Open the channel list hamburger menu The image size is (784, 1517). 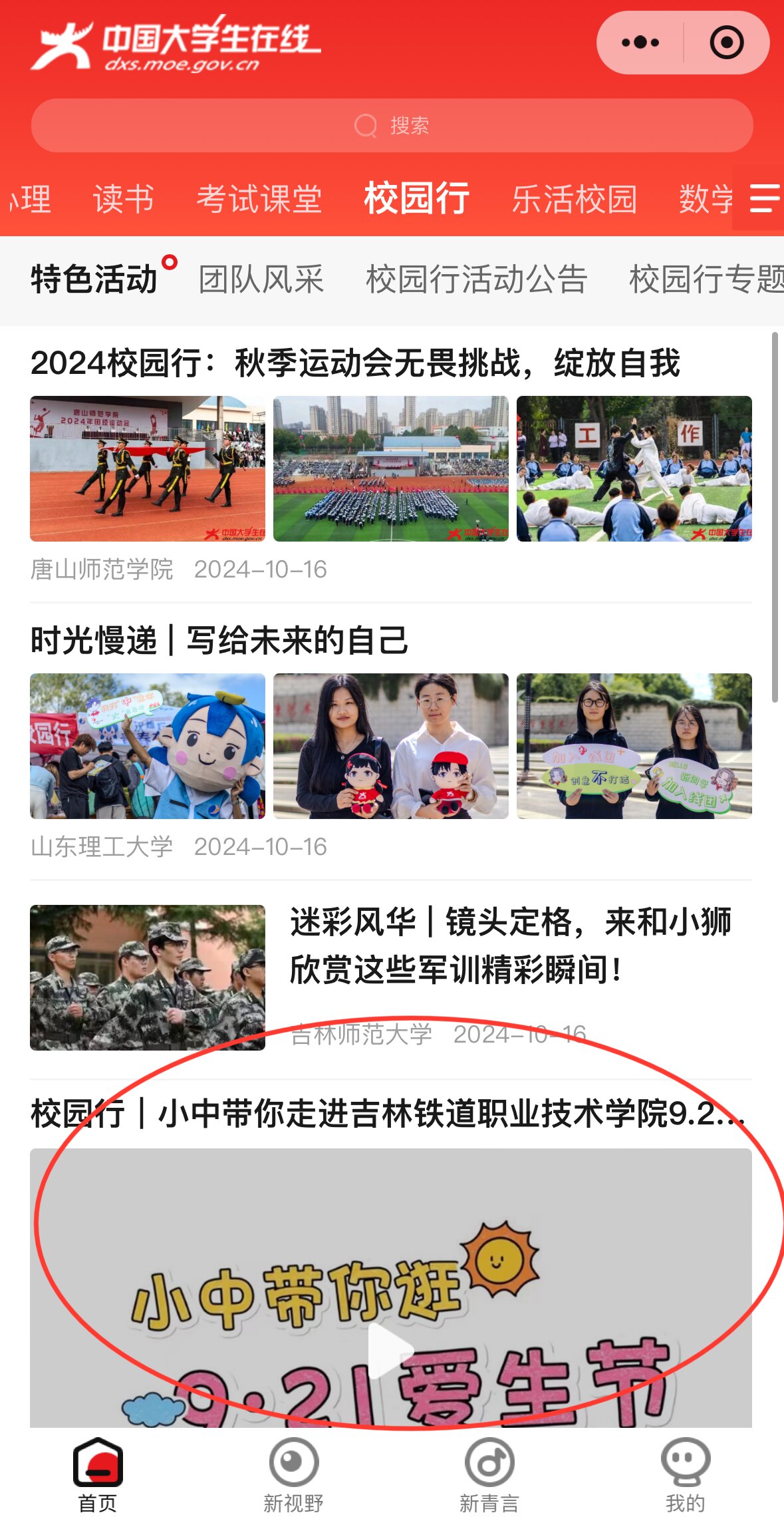pos(763,198)
